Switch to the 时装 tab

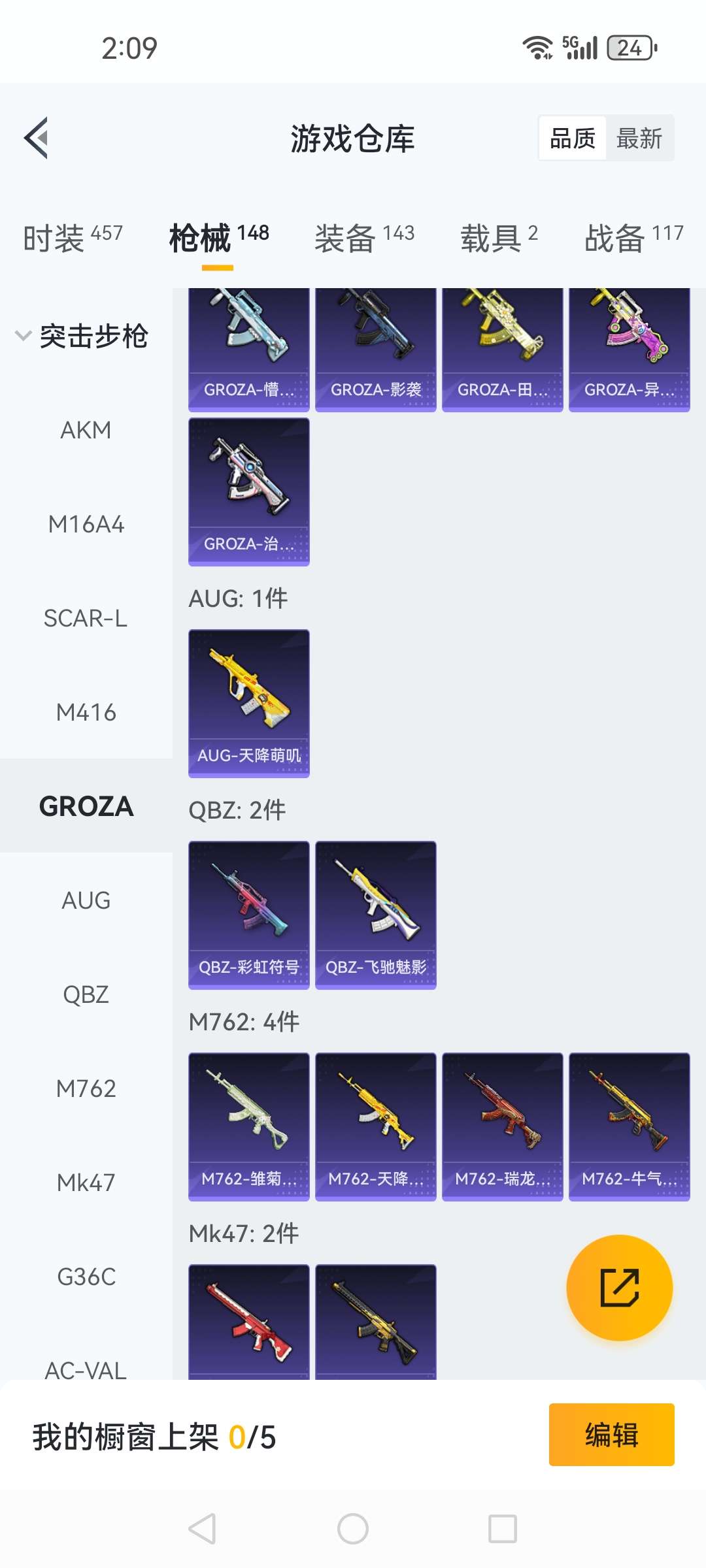73,238
